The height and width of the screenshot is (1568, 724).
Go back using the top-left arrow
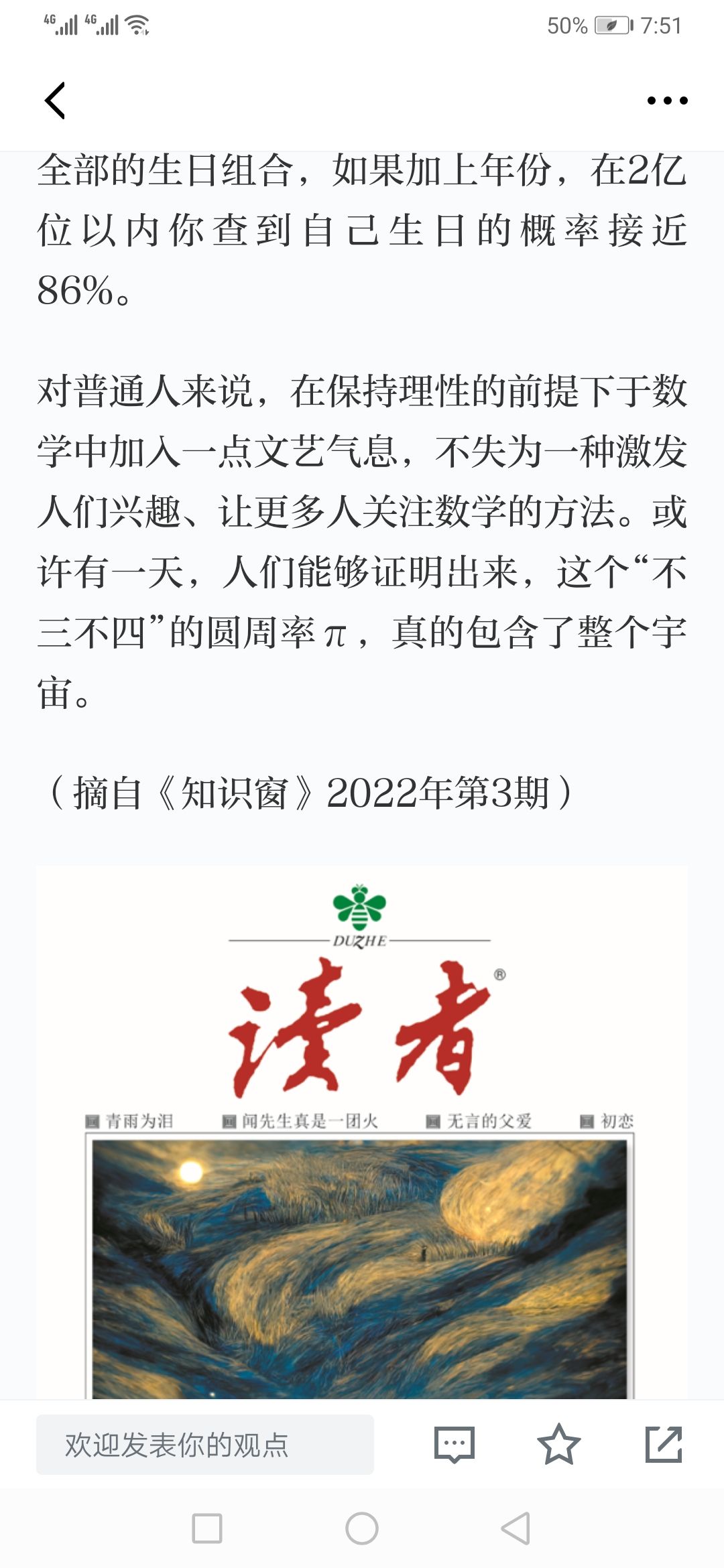[x=55, y=101]
